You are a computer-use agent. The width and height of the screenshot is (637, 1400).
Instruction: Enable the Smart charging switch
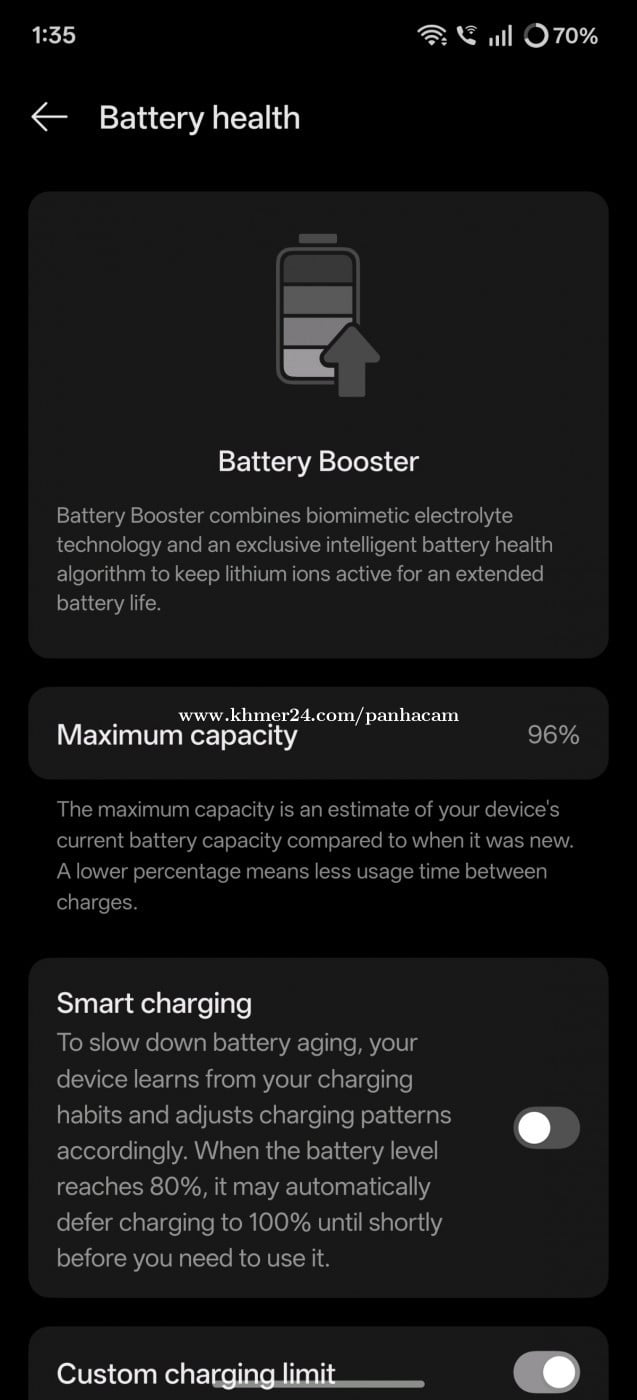click(x=546, y=1128)
